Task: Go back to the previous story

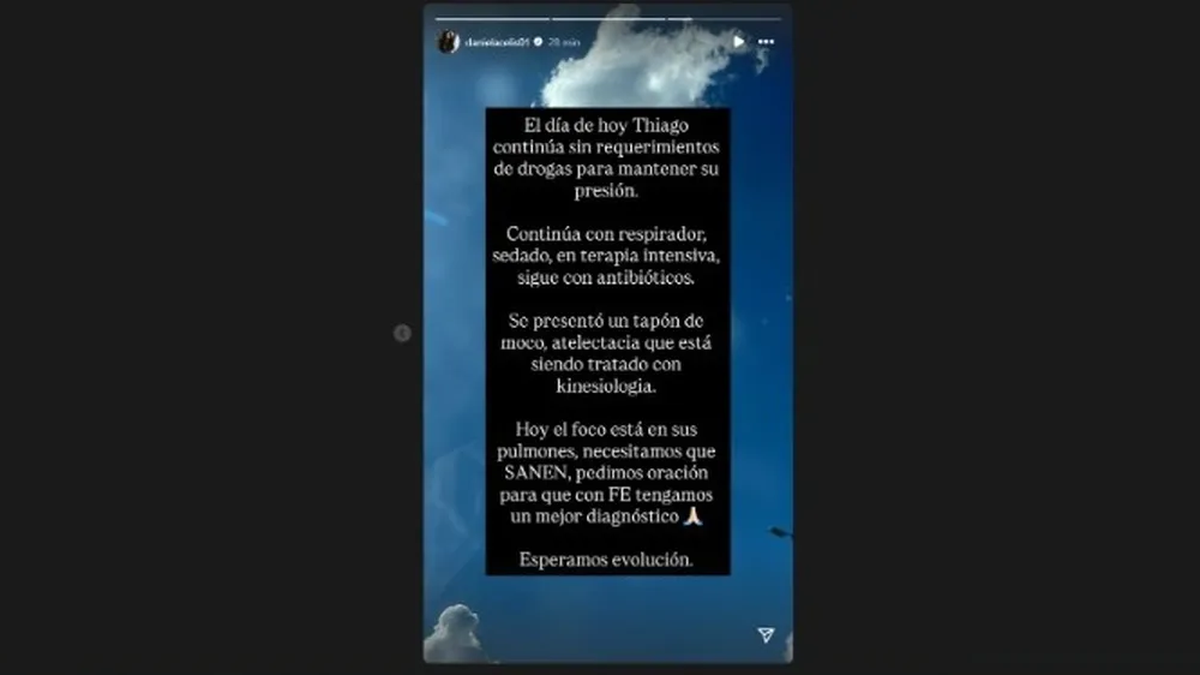Action: (x=402, y=333)
